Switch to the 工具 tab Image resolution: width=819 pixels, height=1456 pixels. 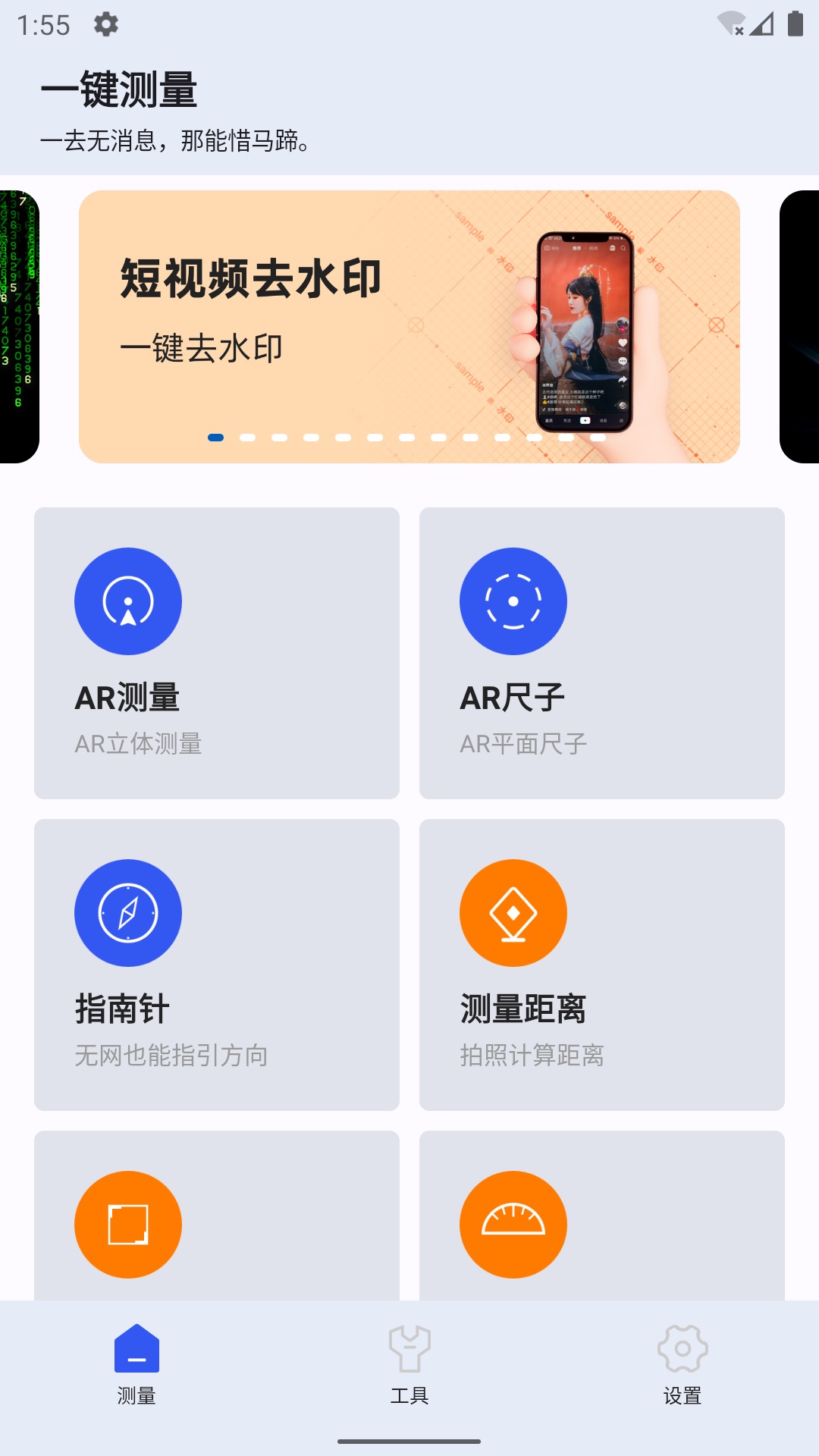[409, 1365]
